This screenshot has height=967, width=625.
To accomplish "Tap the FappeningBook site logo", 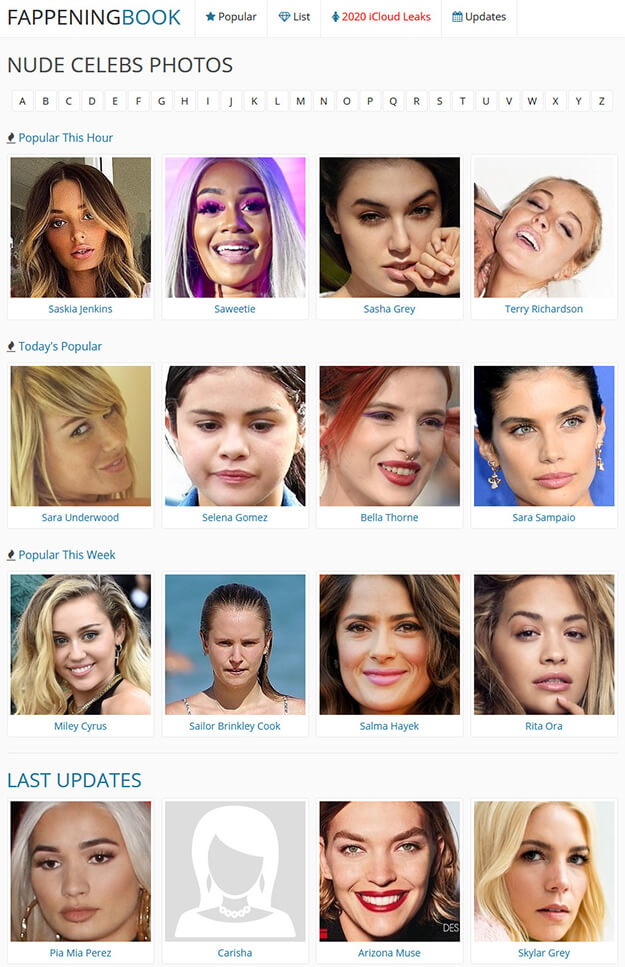I will coord(94,17).
